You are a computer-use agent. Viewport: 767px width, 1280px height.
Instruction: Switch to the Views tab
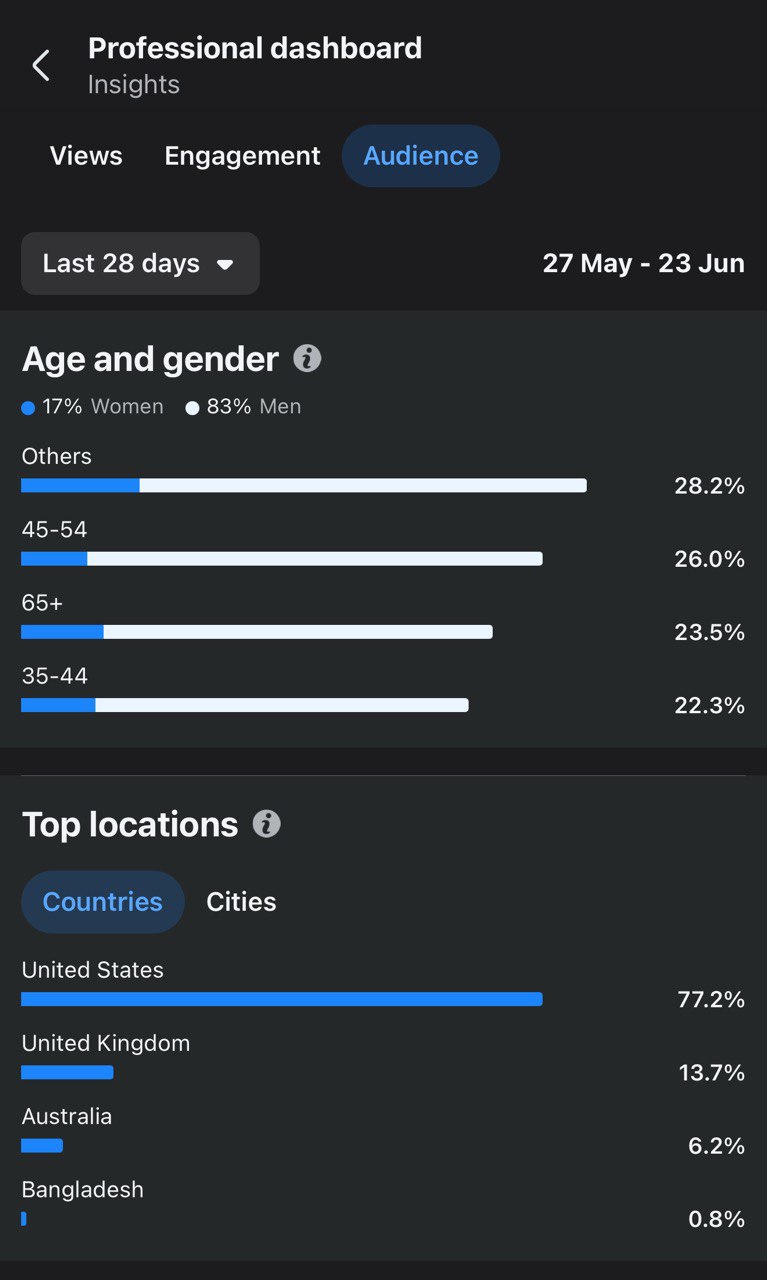(x=86, y=156)
